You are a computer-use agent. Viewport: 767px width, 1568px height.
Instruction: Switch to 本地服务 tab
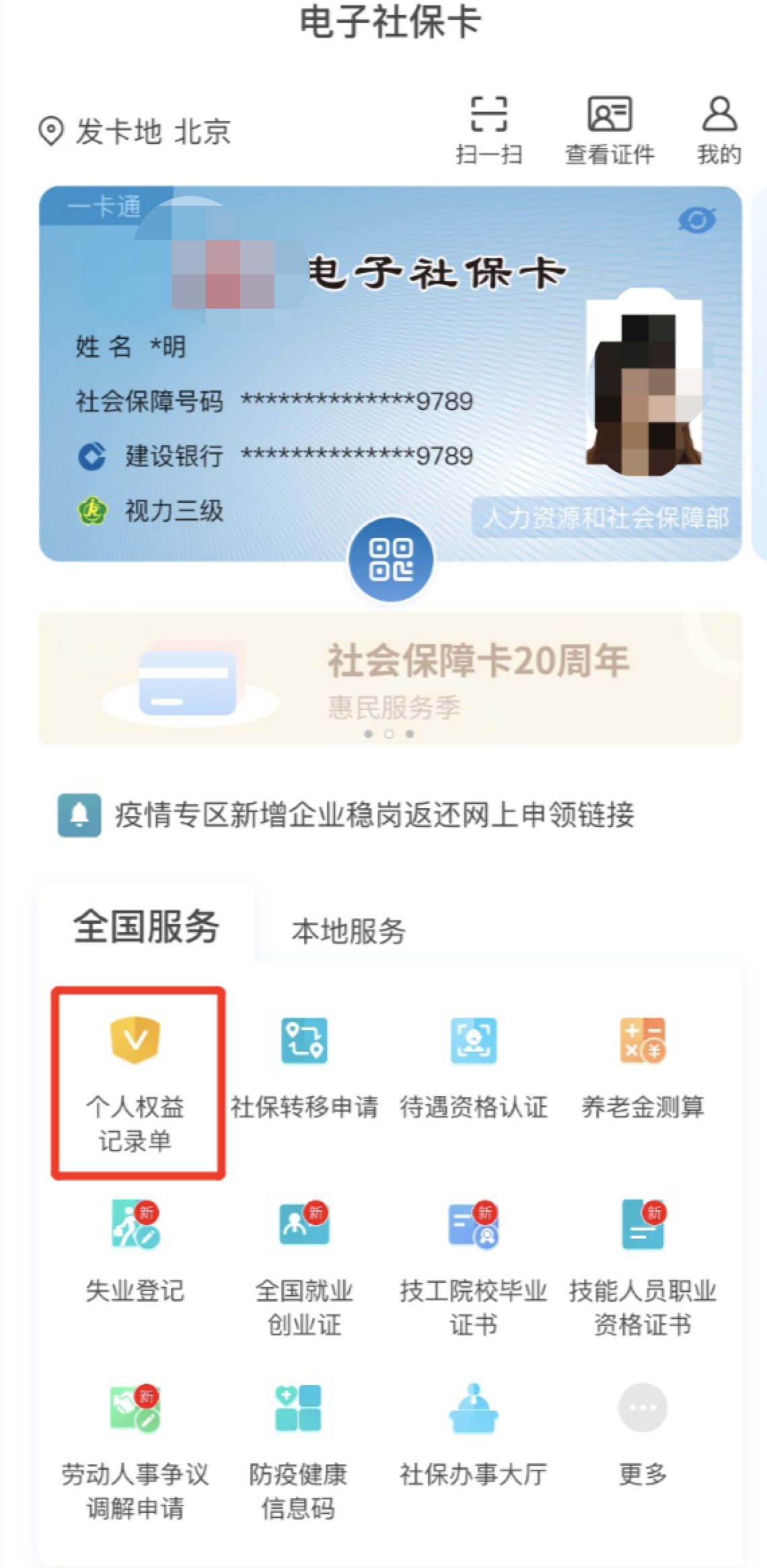click(349, 931)
